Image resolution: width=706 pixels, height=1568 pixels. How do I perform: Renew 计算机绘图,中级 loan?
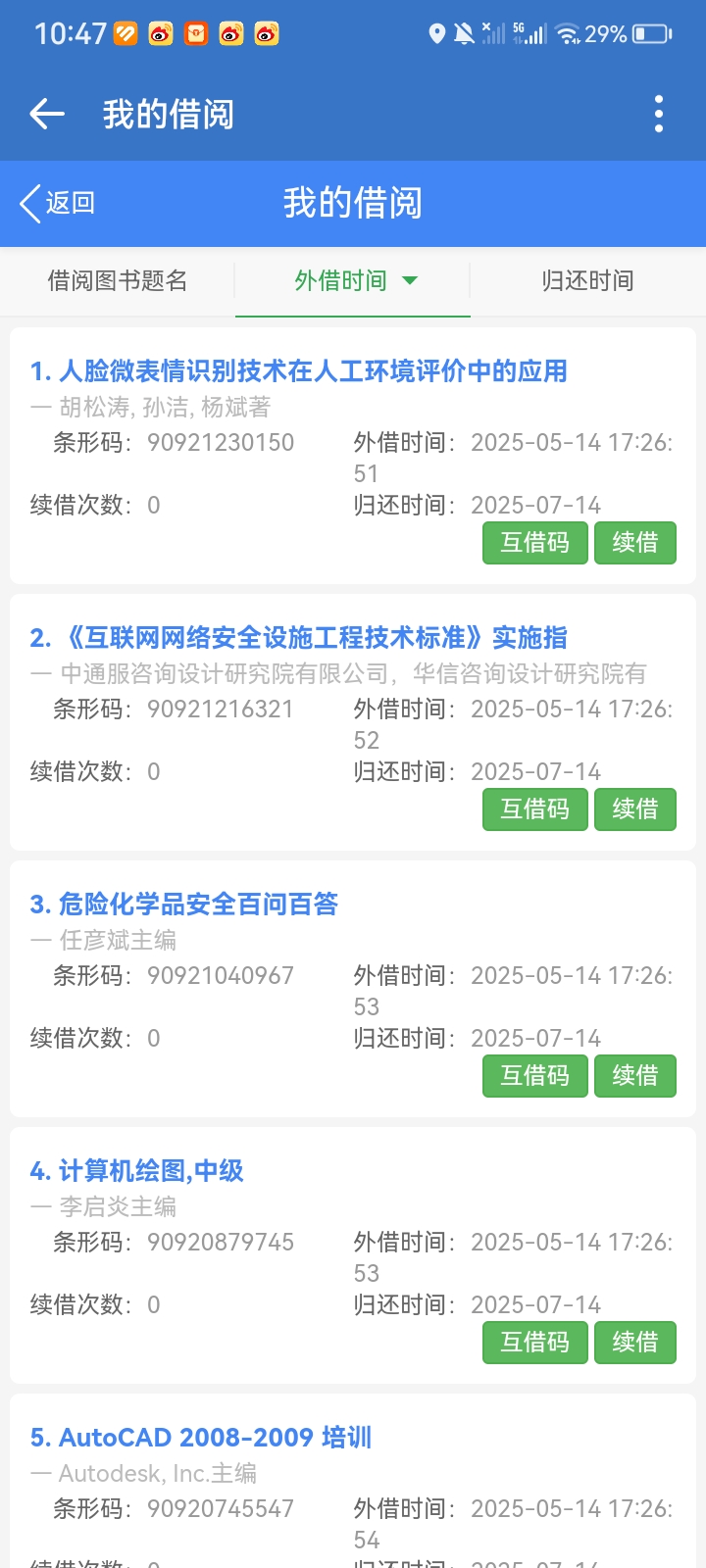coord(634,1343)
